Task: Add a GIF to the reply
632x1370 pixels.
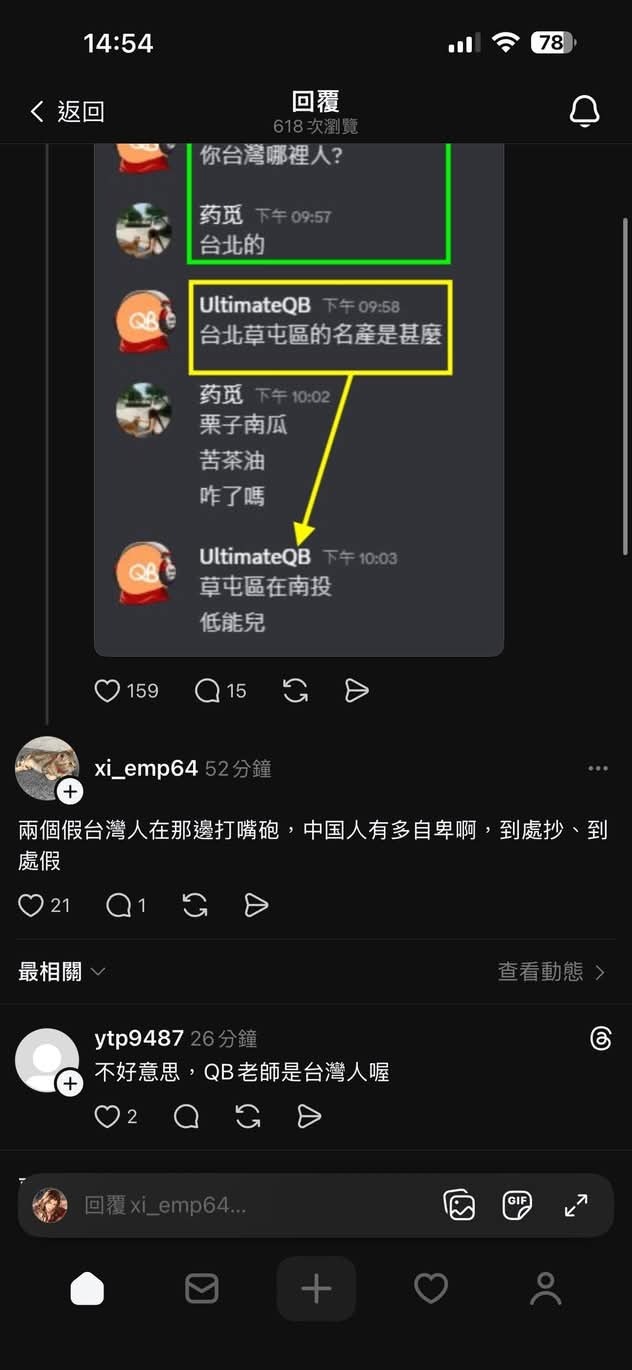Action: point(517,1205)
